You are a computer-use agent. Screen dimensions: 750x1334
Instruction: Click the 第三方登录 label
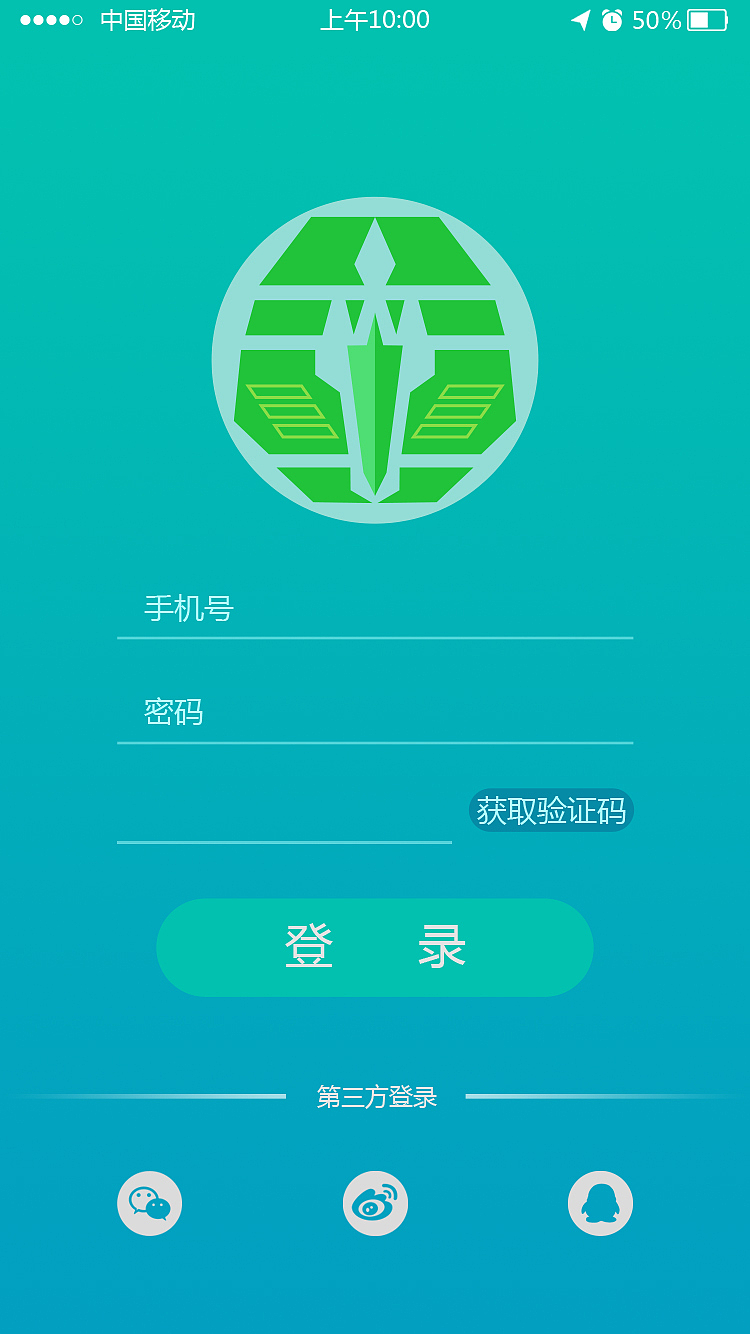(x=375, y=1094)
